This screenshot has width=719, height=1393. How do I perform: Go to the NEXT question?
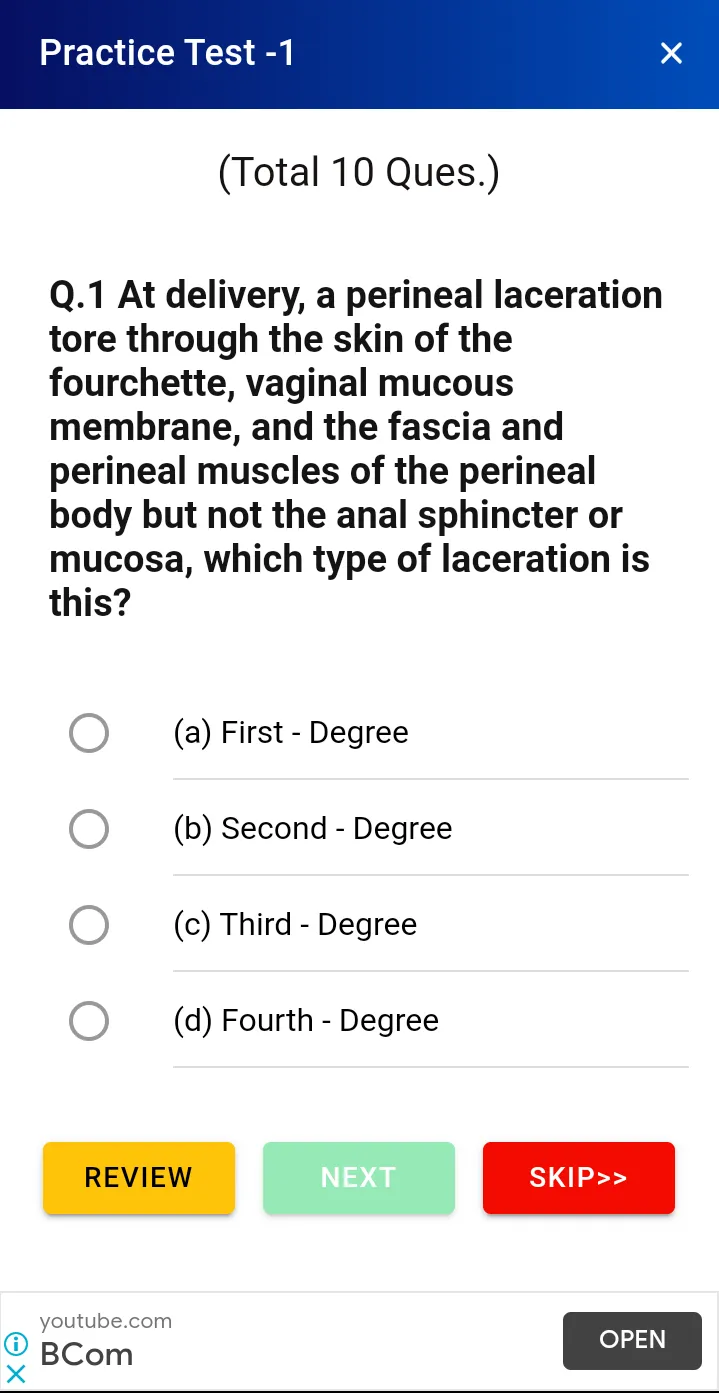click(x=359, y=1178)
